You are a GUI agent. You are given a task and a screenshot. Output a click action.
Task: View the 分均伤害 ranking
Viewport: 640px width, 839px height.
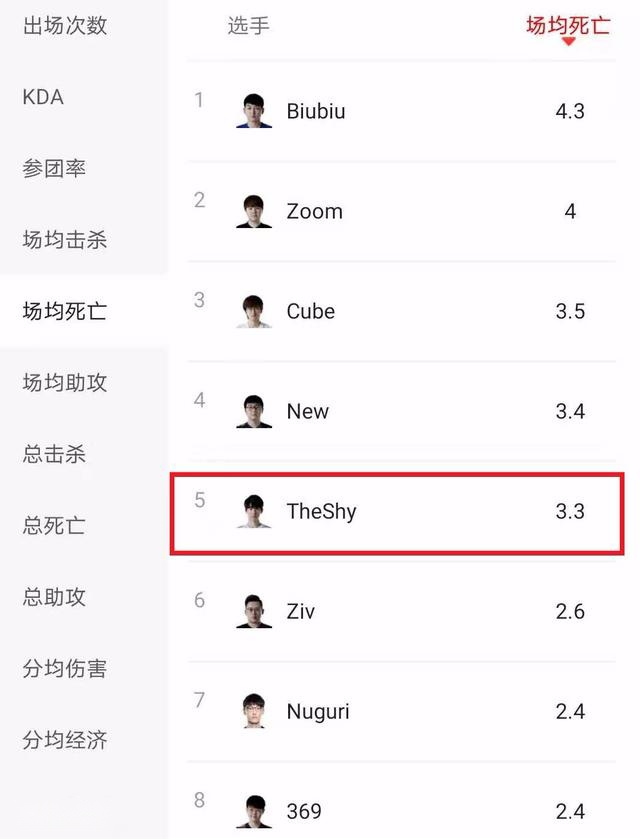pos(65,669)
